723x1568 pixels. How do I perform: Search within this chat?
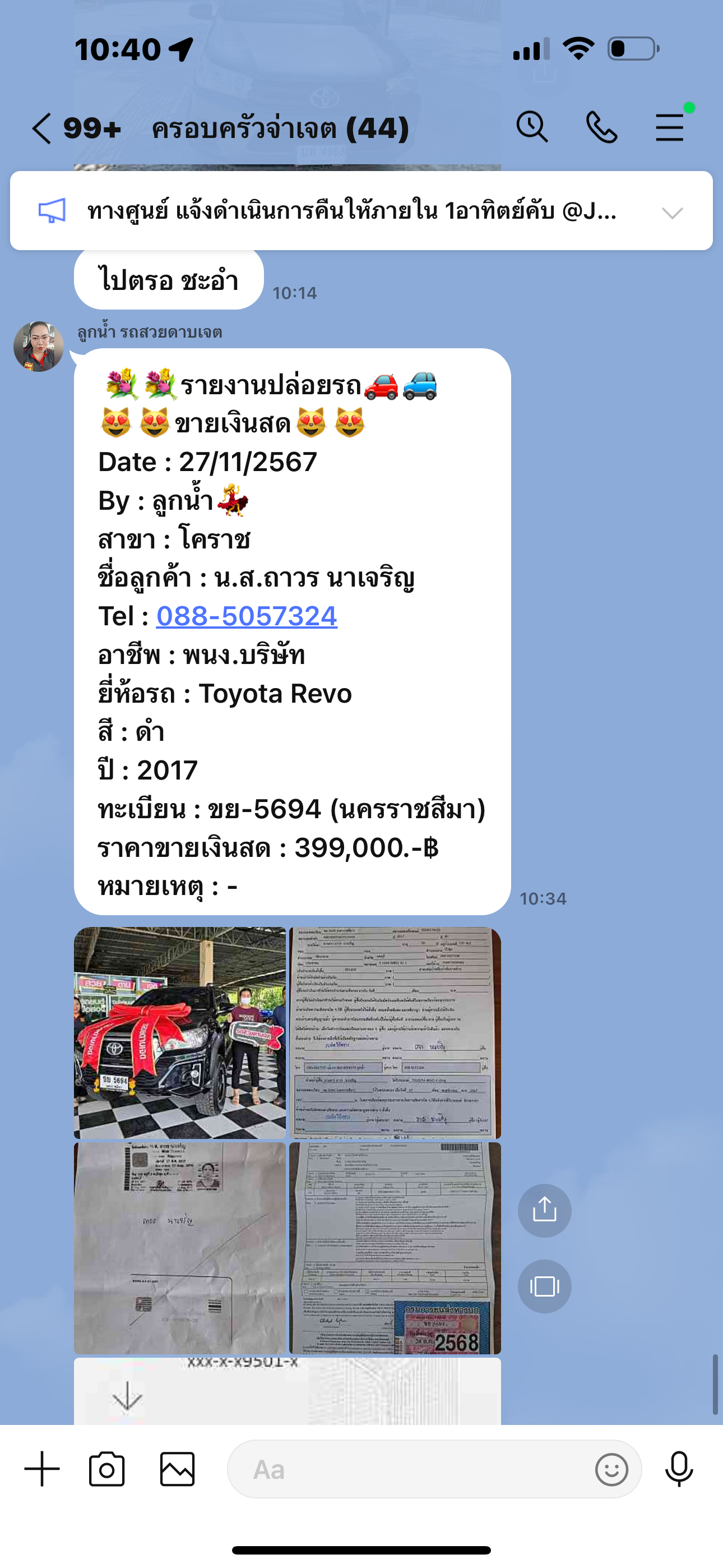click(x=532, y=127)
